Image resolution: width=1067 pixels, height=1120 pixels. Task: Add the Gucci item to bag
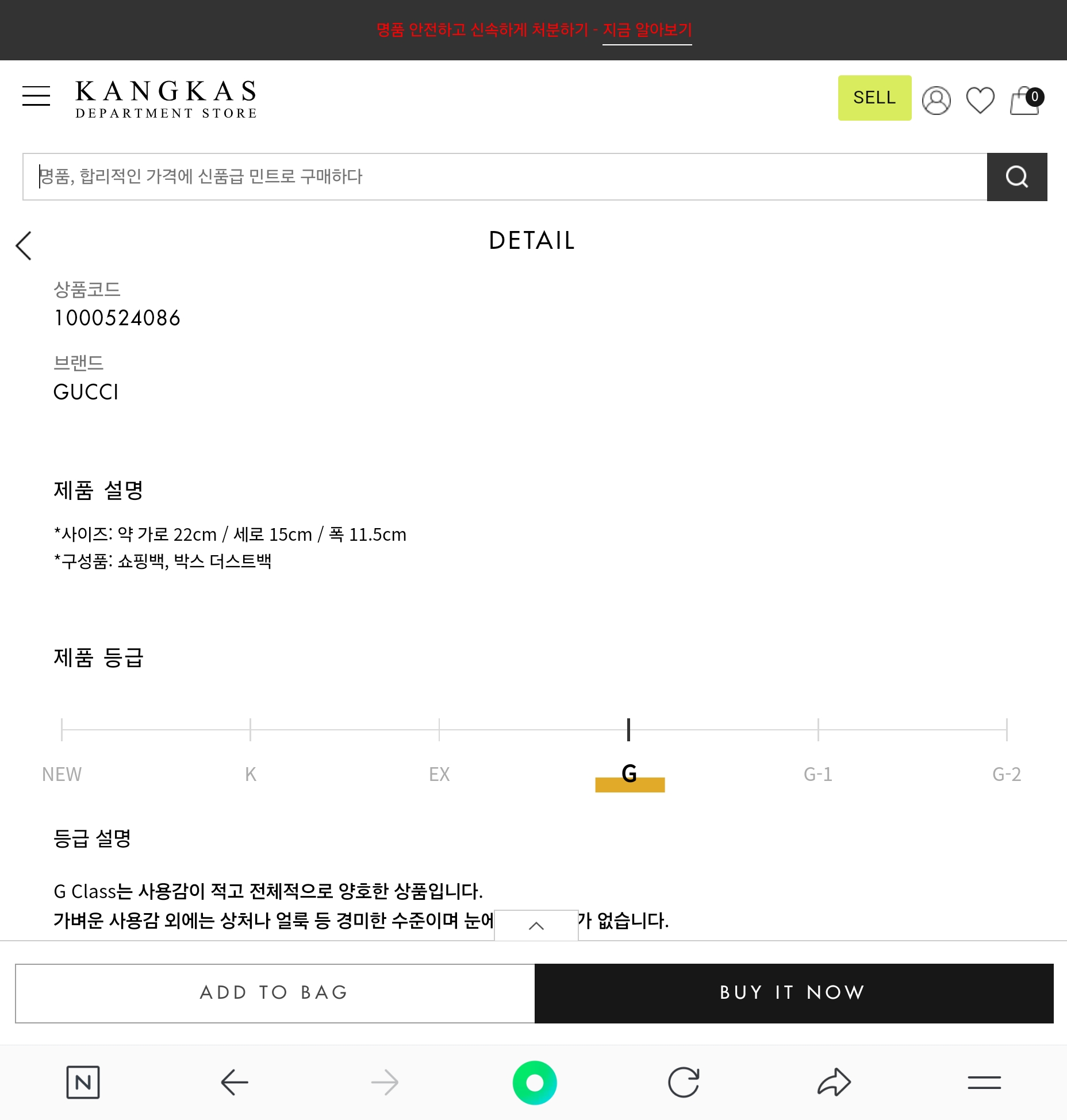(275, 993)
